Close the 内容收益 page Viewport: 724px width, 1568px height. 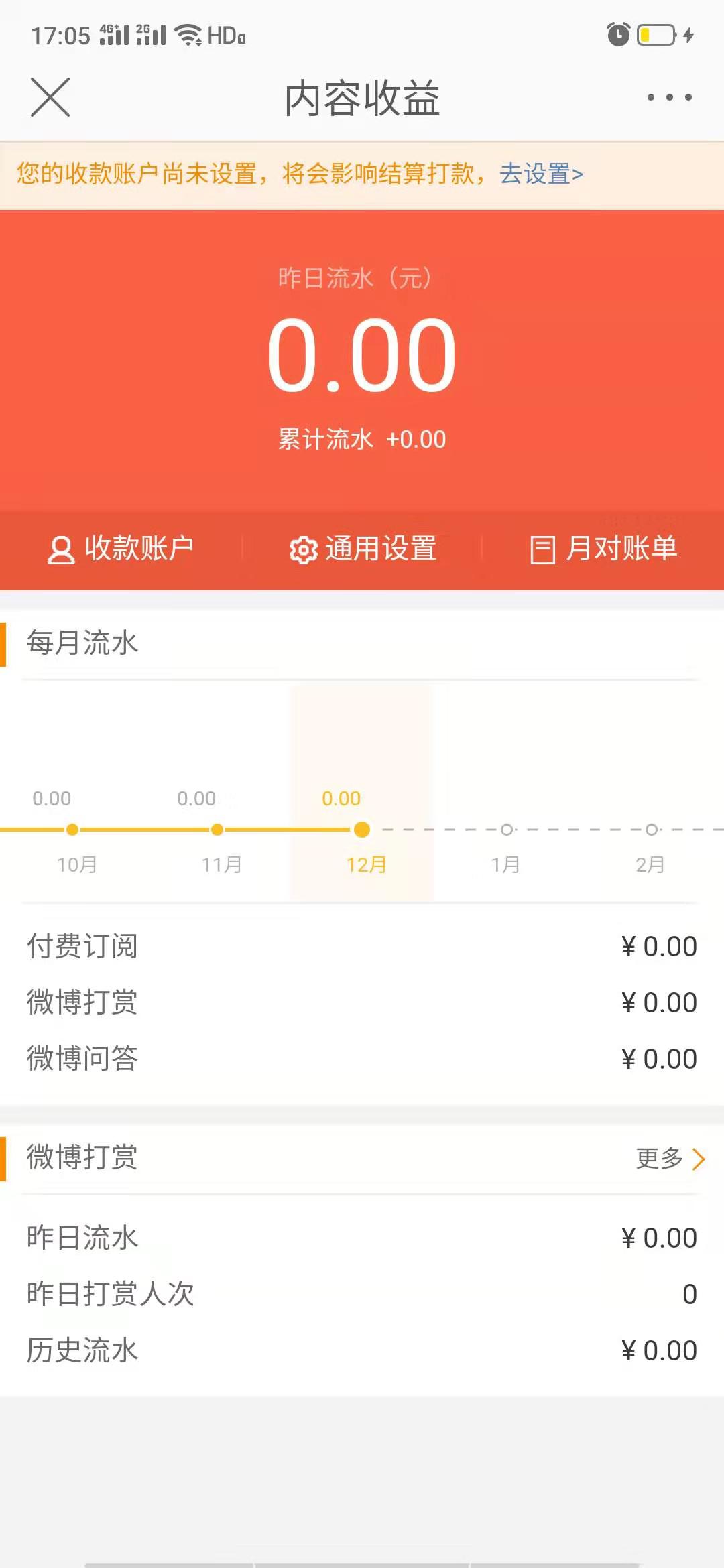50,97
